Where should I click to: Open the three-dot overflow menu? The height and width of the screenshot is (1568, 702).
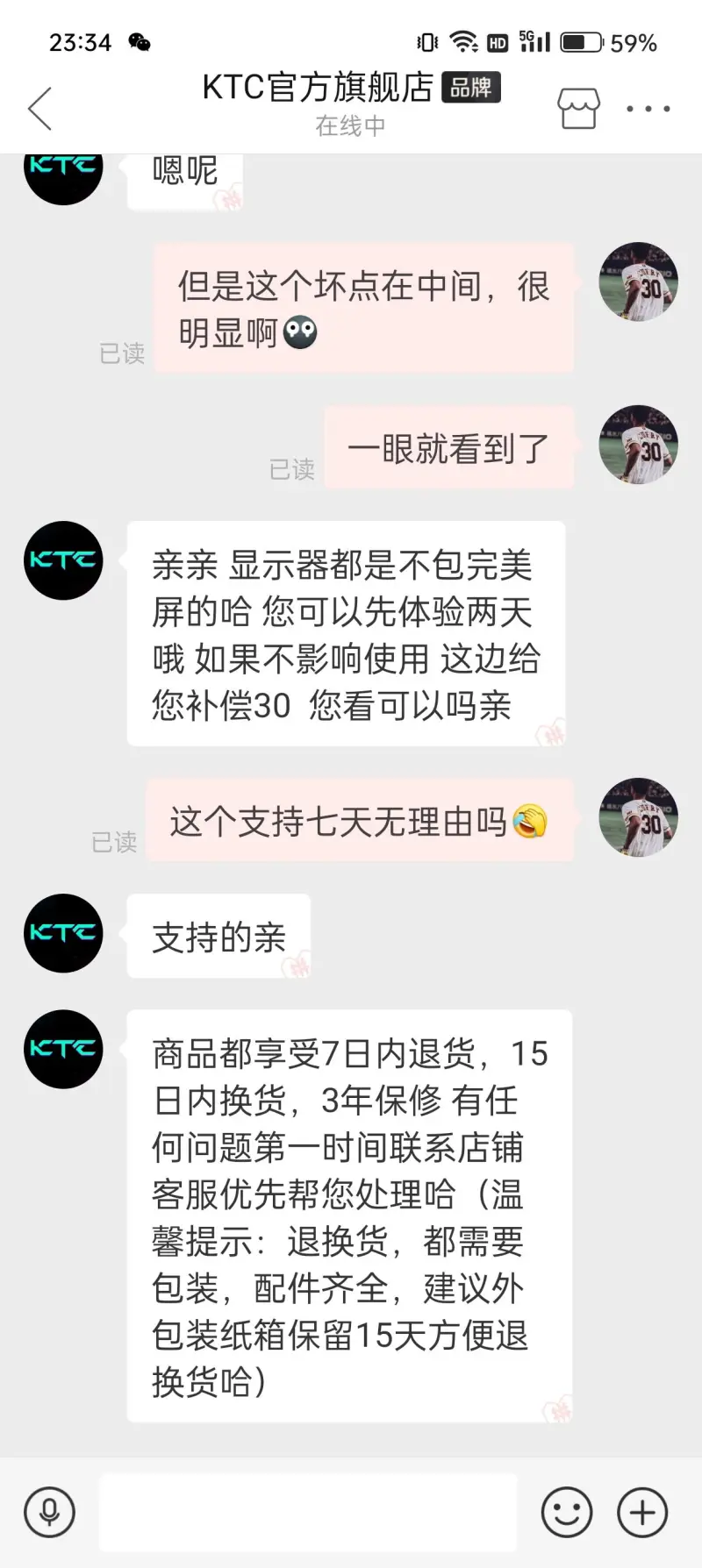click(648, 109)
